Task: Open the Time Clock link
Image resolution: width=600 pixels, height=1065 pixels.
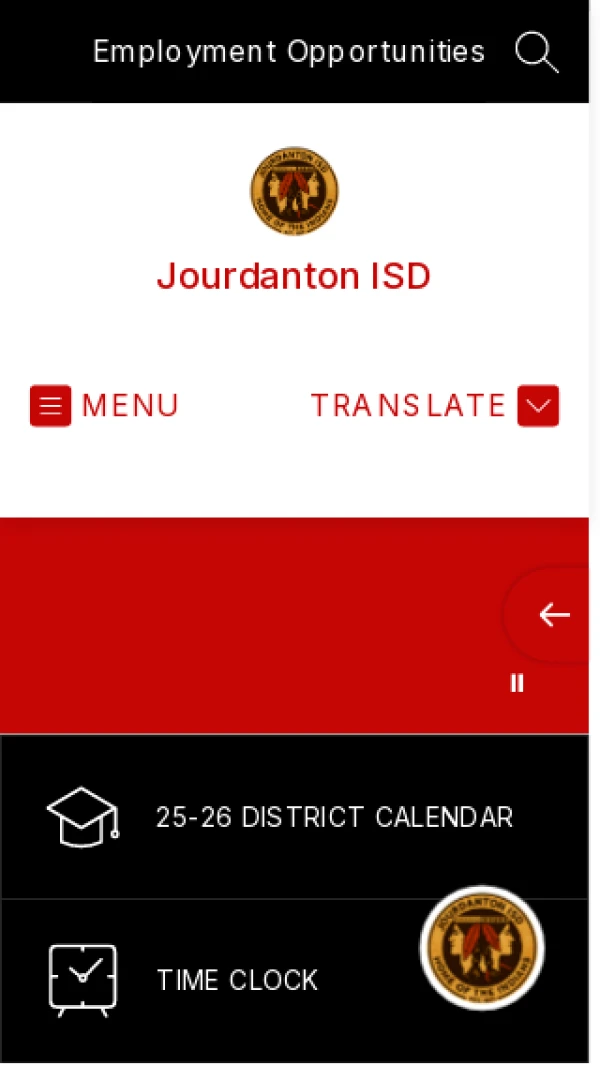Action: 236,980
